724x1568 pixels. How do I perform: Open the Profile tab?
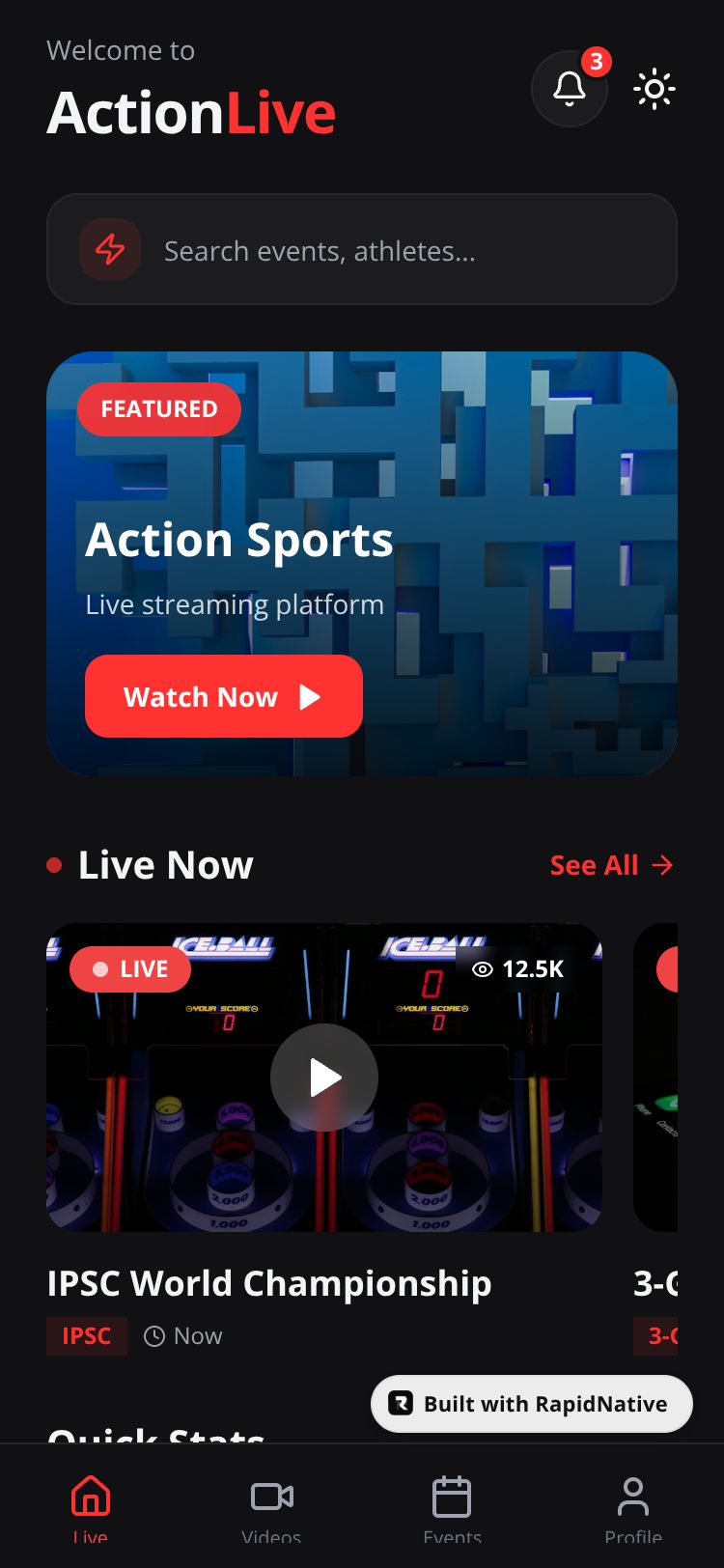633,1506
